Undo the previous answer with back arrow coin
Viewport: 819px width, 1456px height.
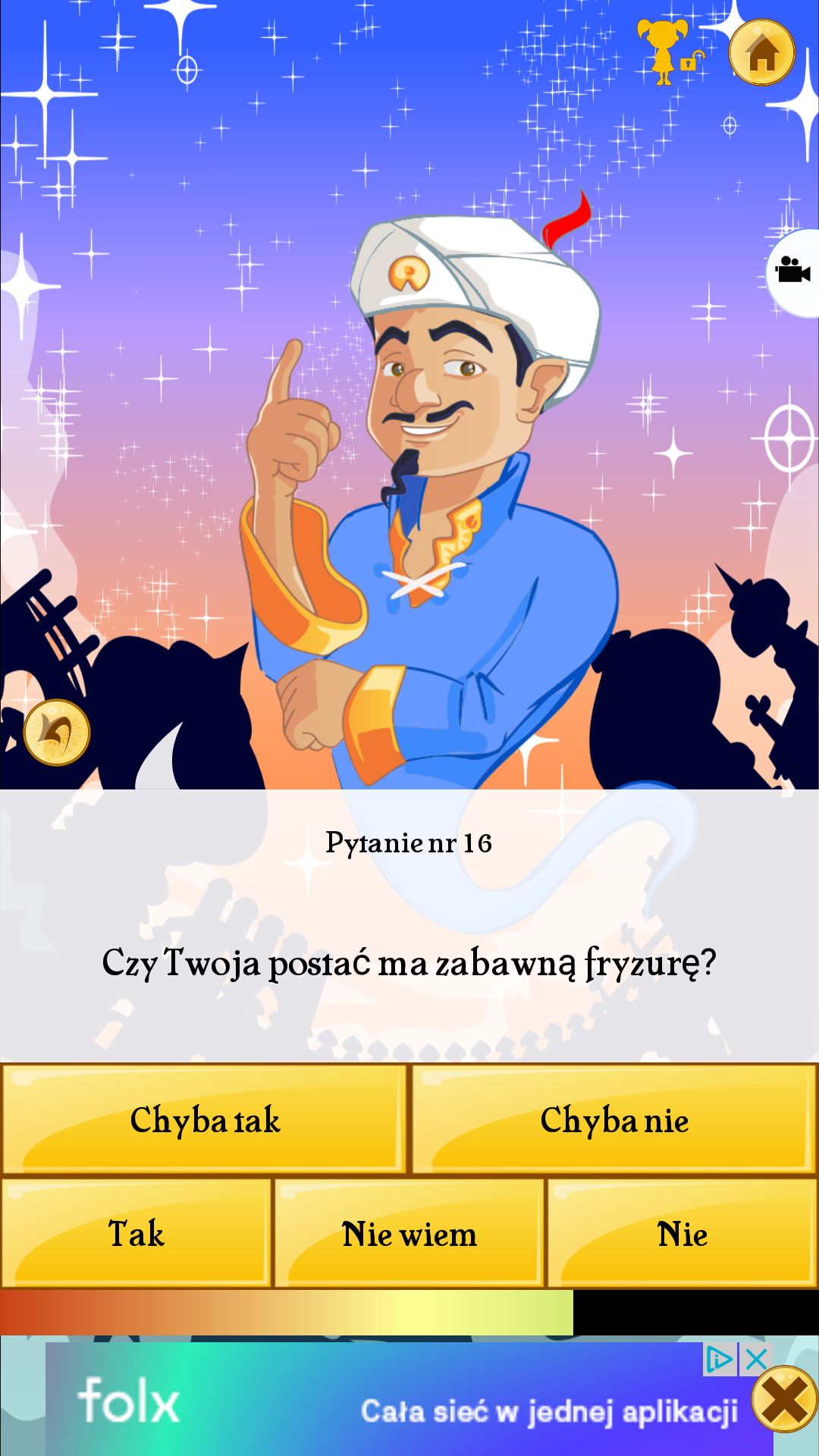(57, 732)
